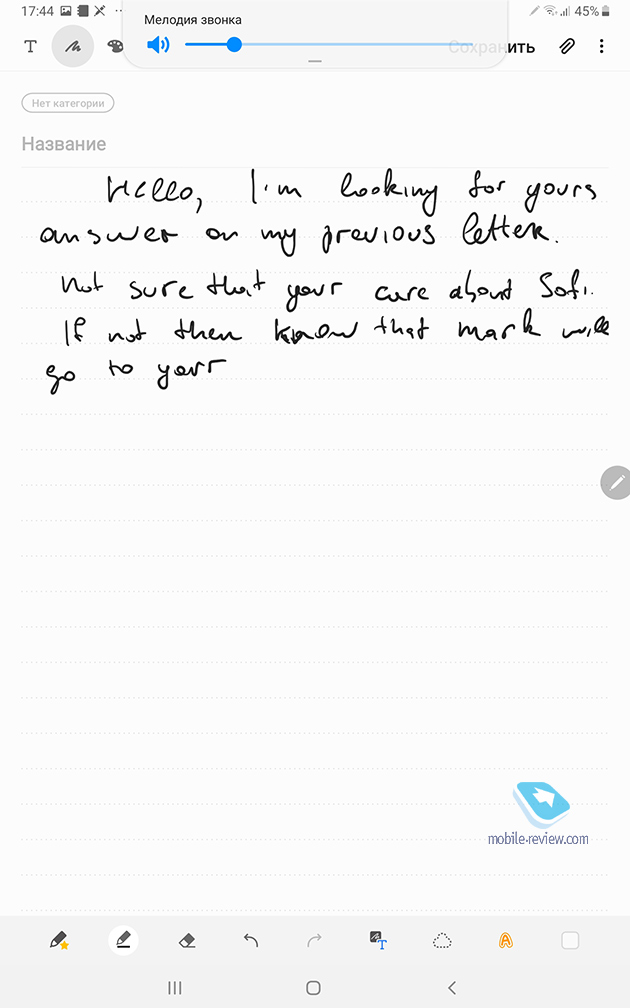Screen dimensions: 630x1008
Task: Attach a file with the paperclip
Action: (x=566, y=46)
